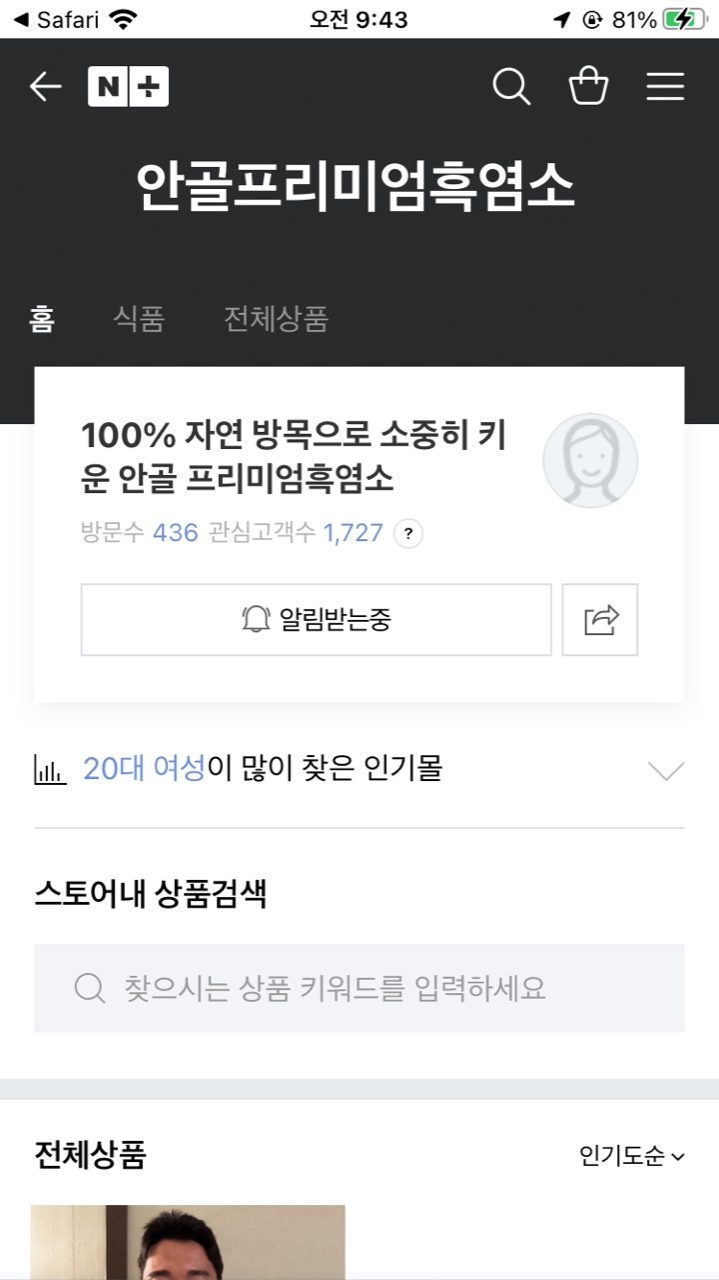Open the search magnifier icon
The width and height of the screenshot is (719, 1280).
coord(511,87)
